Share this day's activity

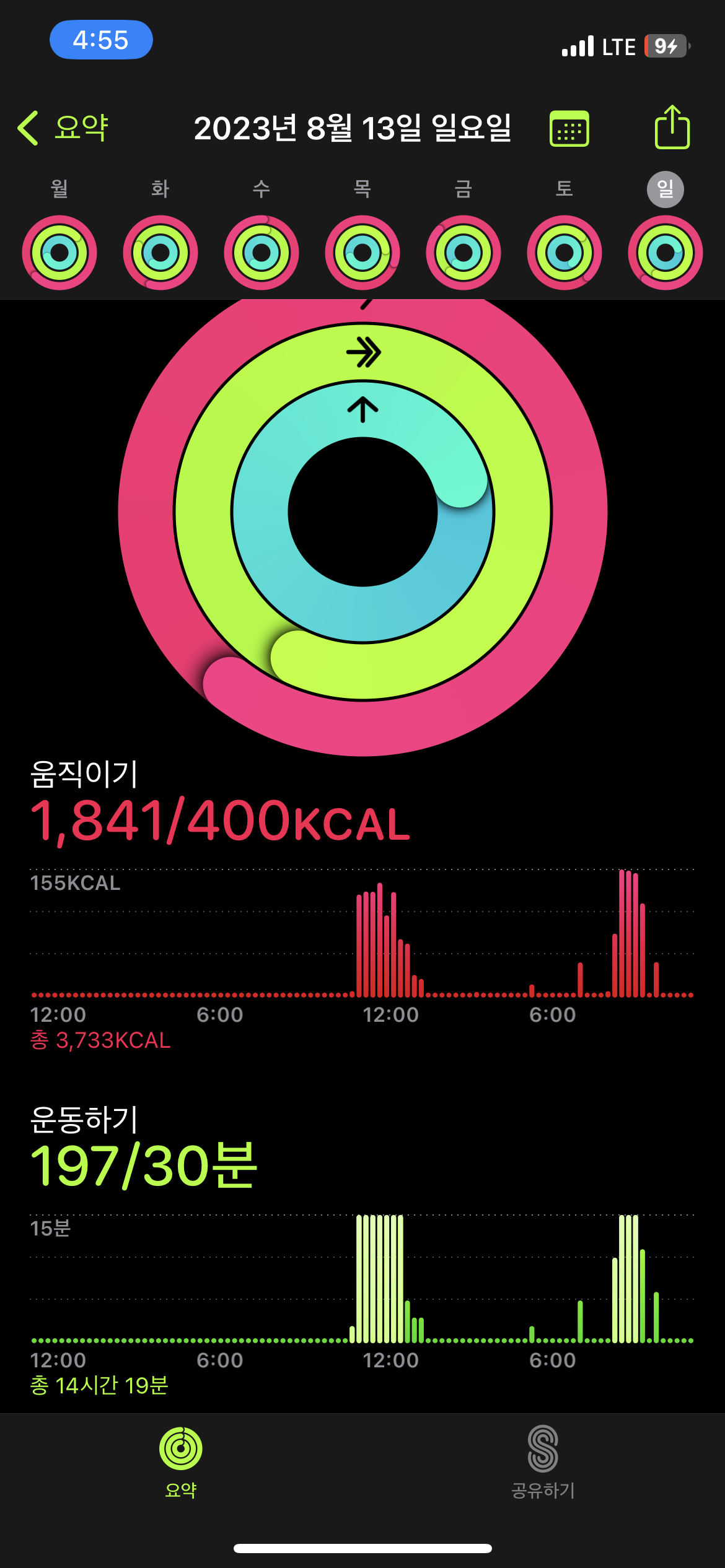[672, 128]
